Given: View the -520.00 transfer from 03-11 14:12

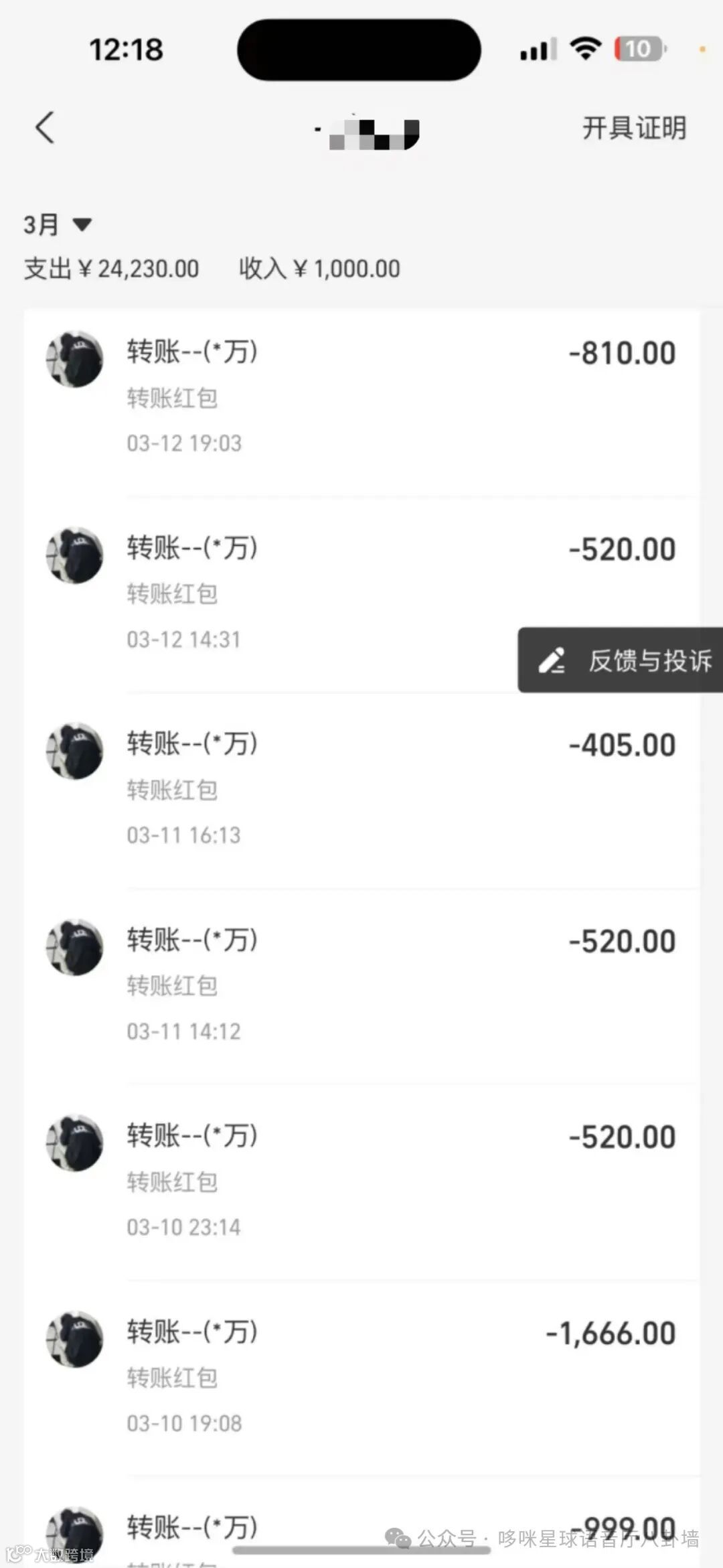Looking at the screenshot, I should click(x=361, y=987).
